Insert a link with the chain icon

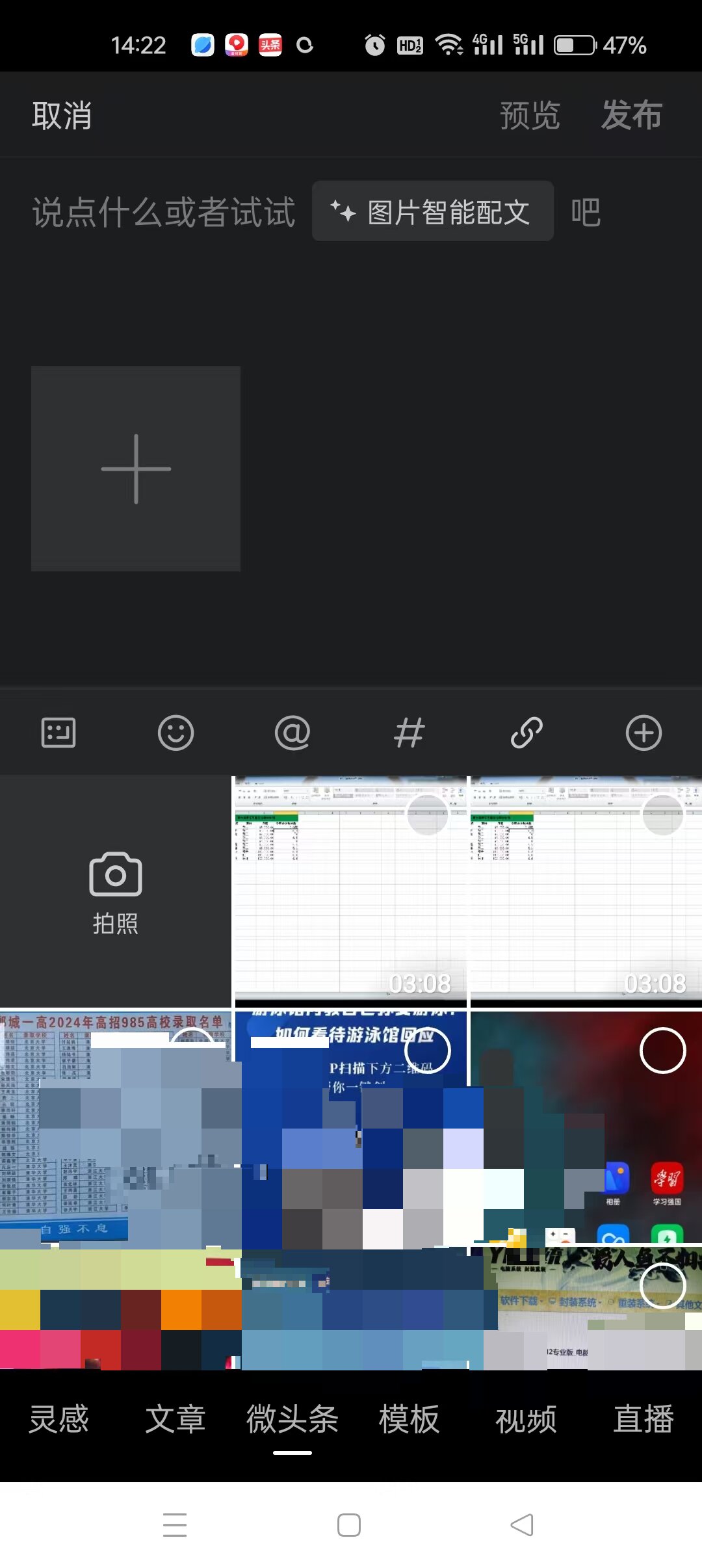(x=526, y=733)
